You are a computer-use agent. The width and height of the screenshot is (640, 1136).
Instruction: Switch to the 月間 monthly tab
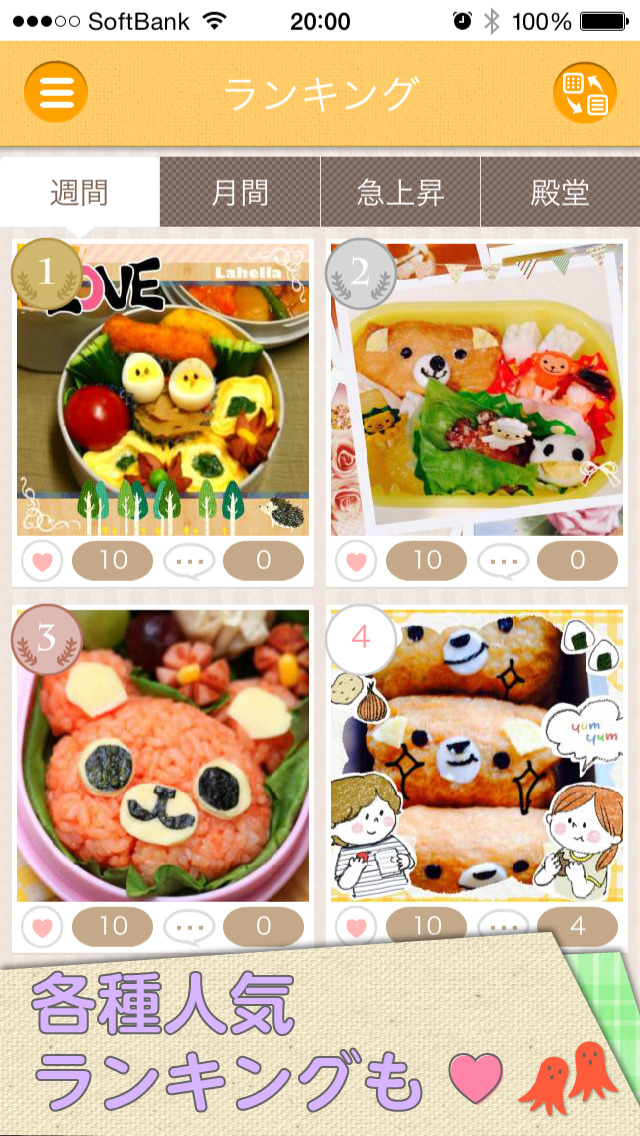(240, 192)
